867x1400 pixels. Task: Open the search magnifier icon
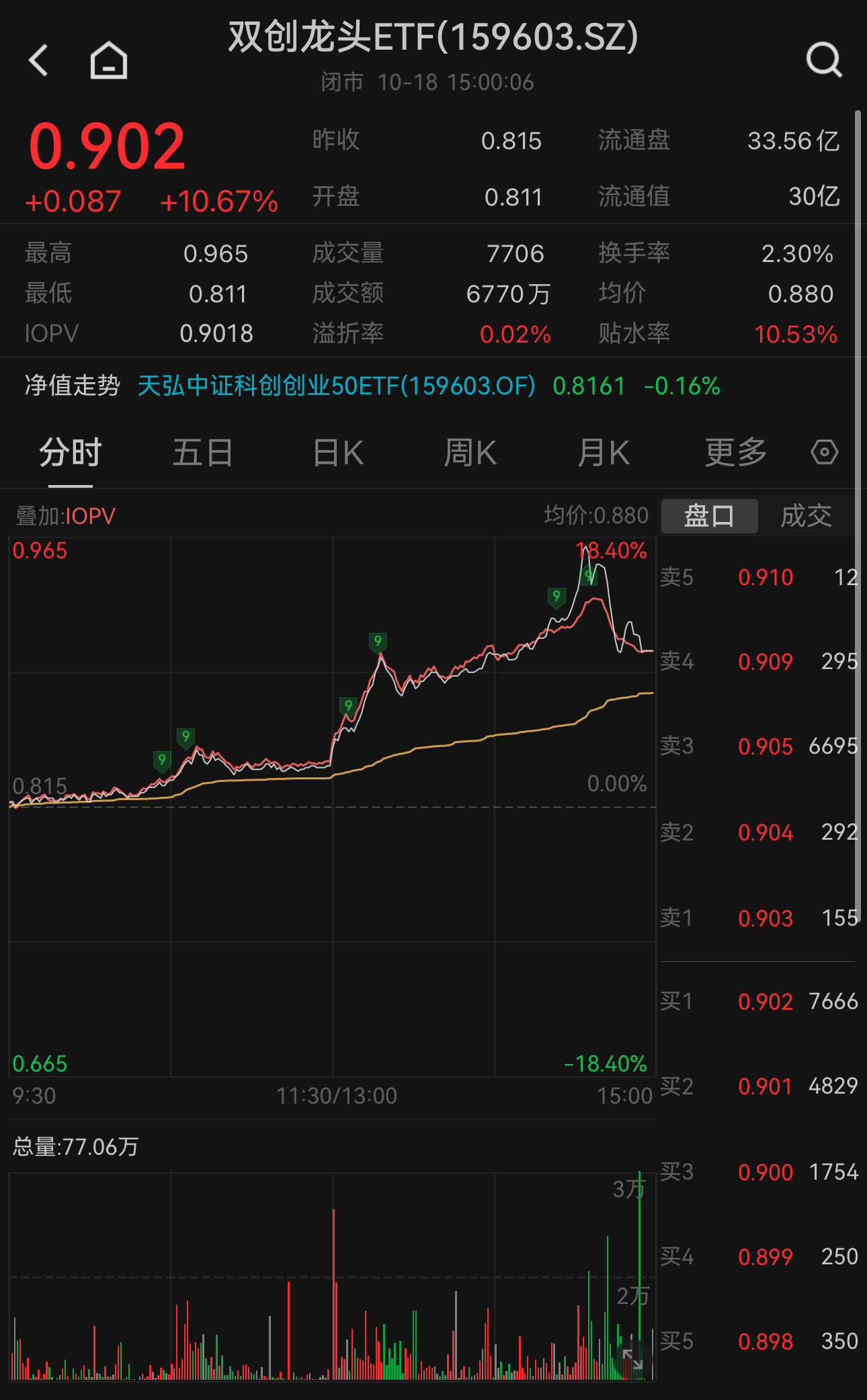tap(825, 59)
